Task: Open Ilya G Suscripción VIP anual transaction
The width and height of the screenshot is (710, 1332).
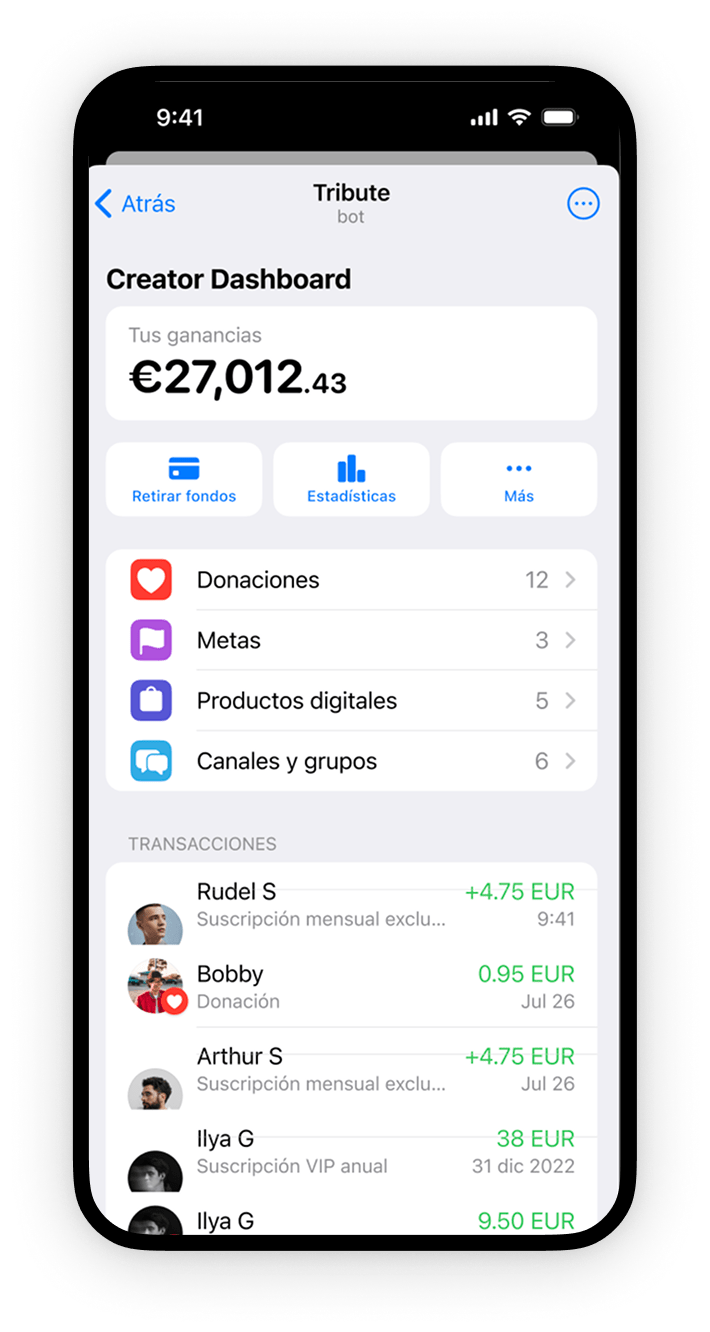Action: click(351, 1151)
